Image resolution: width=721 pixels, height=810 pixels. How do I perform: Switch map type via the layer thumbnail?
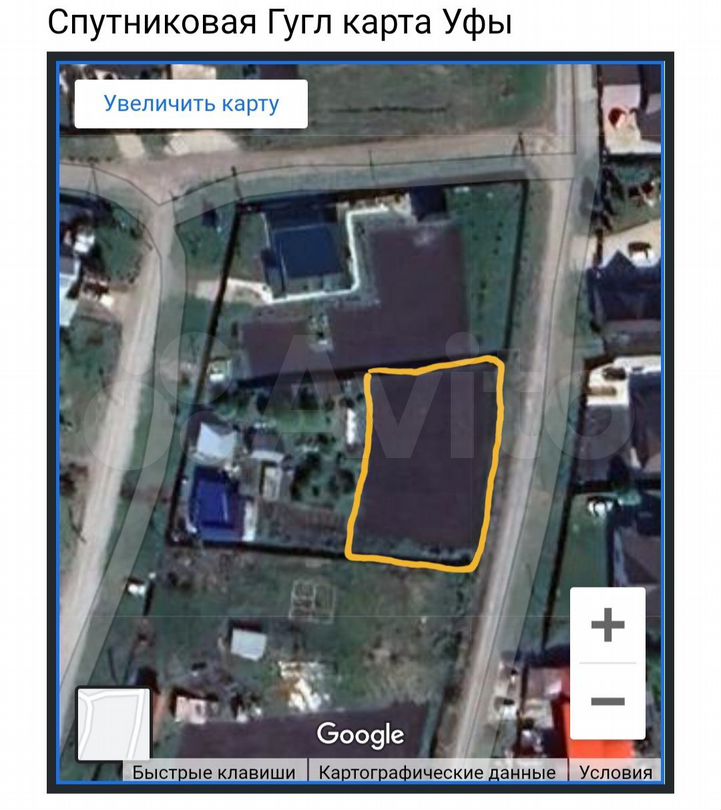tap(113, 723)
